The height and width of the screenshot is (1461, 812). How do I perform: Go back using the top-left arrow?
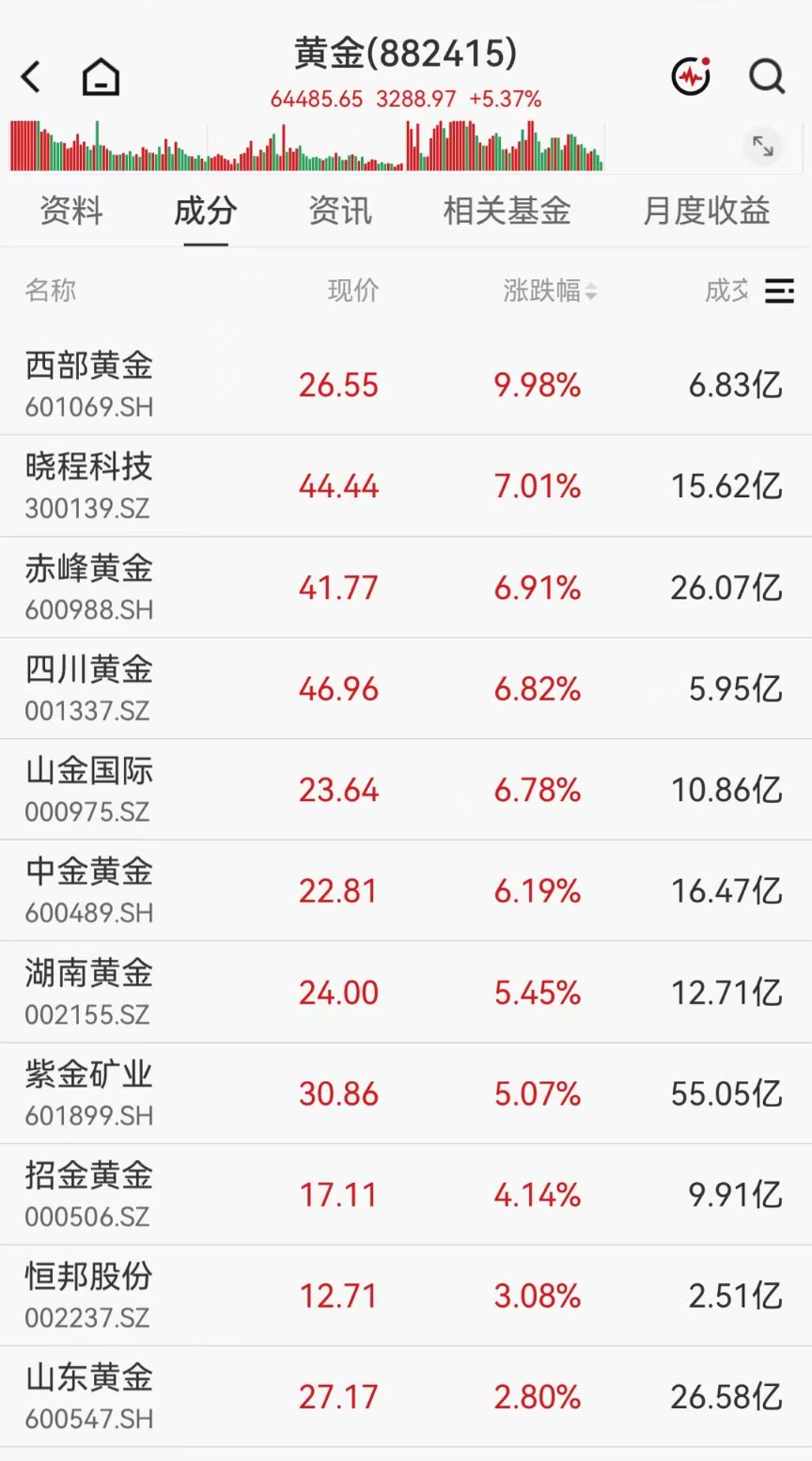point(31,77)
